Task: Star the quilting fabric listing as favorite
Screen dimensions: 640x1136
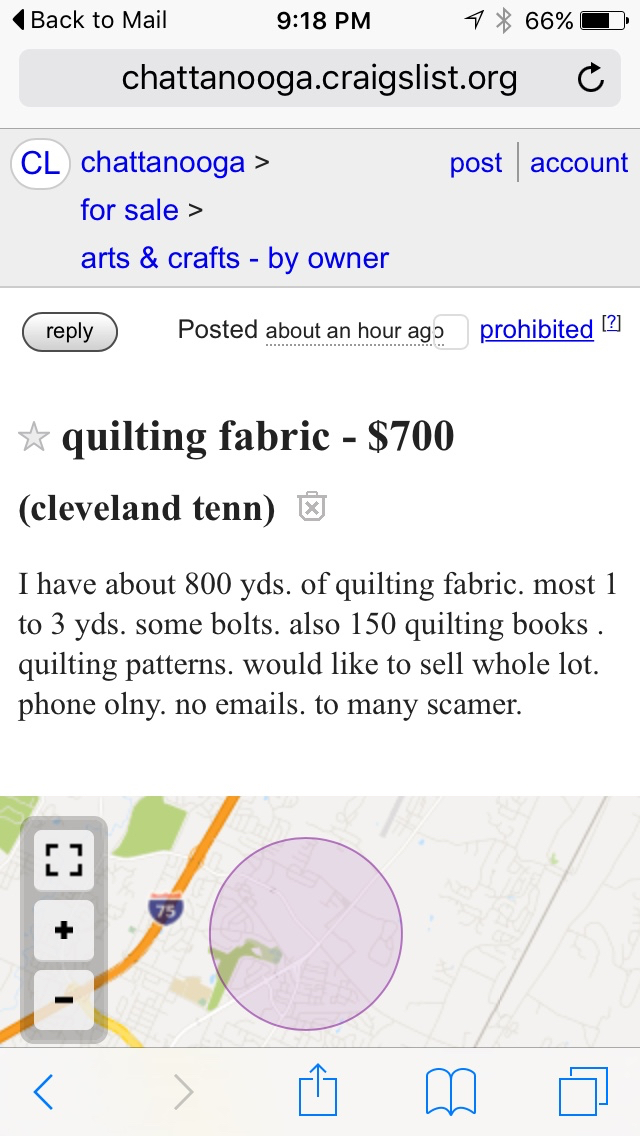Action: (34, 438)
